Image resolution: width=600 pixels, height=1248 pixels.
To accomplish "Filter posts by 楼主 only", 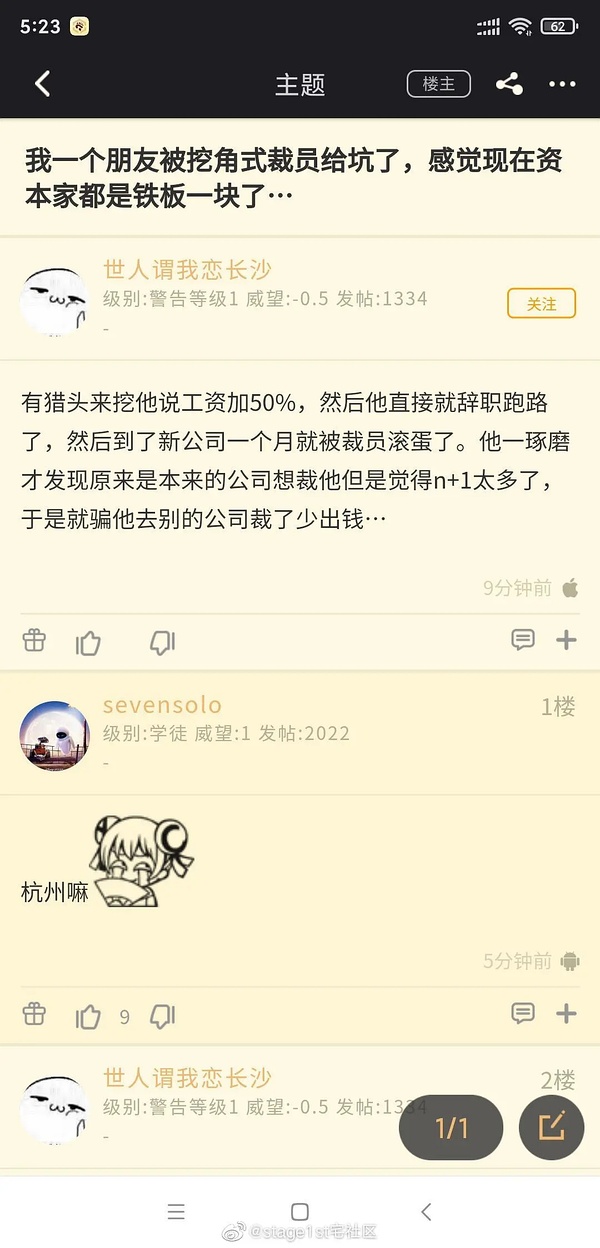I will tap(438, 84).
